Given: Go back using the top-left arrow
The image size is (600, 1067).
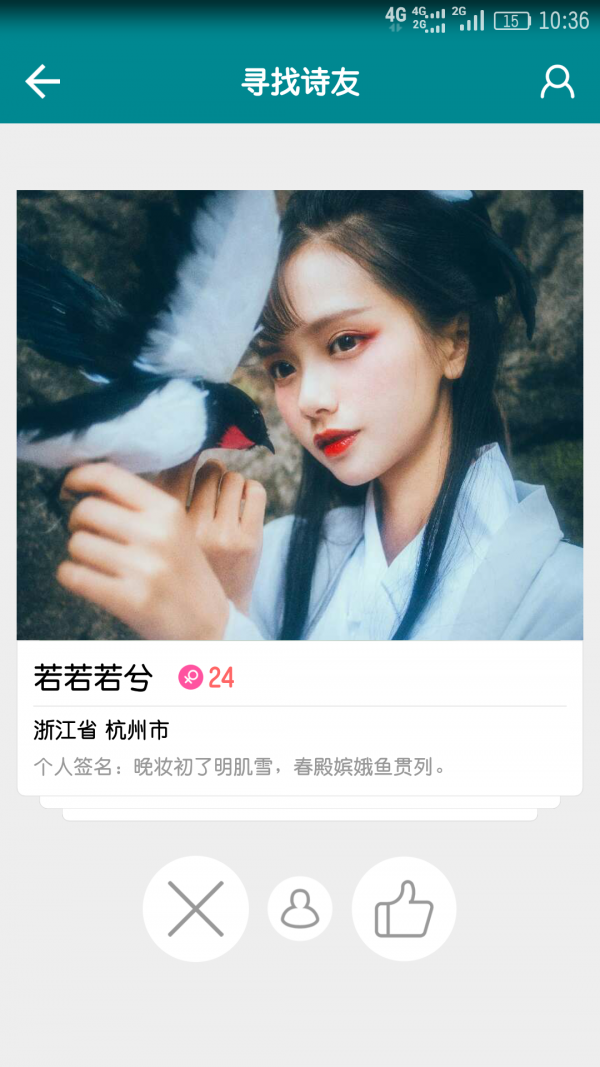Looking at the screenshot, I should (x=42, y=82).
